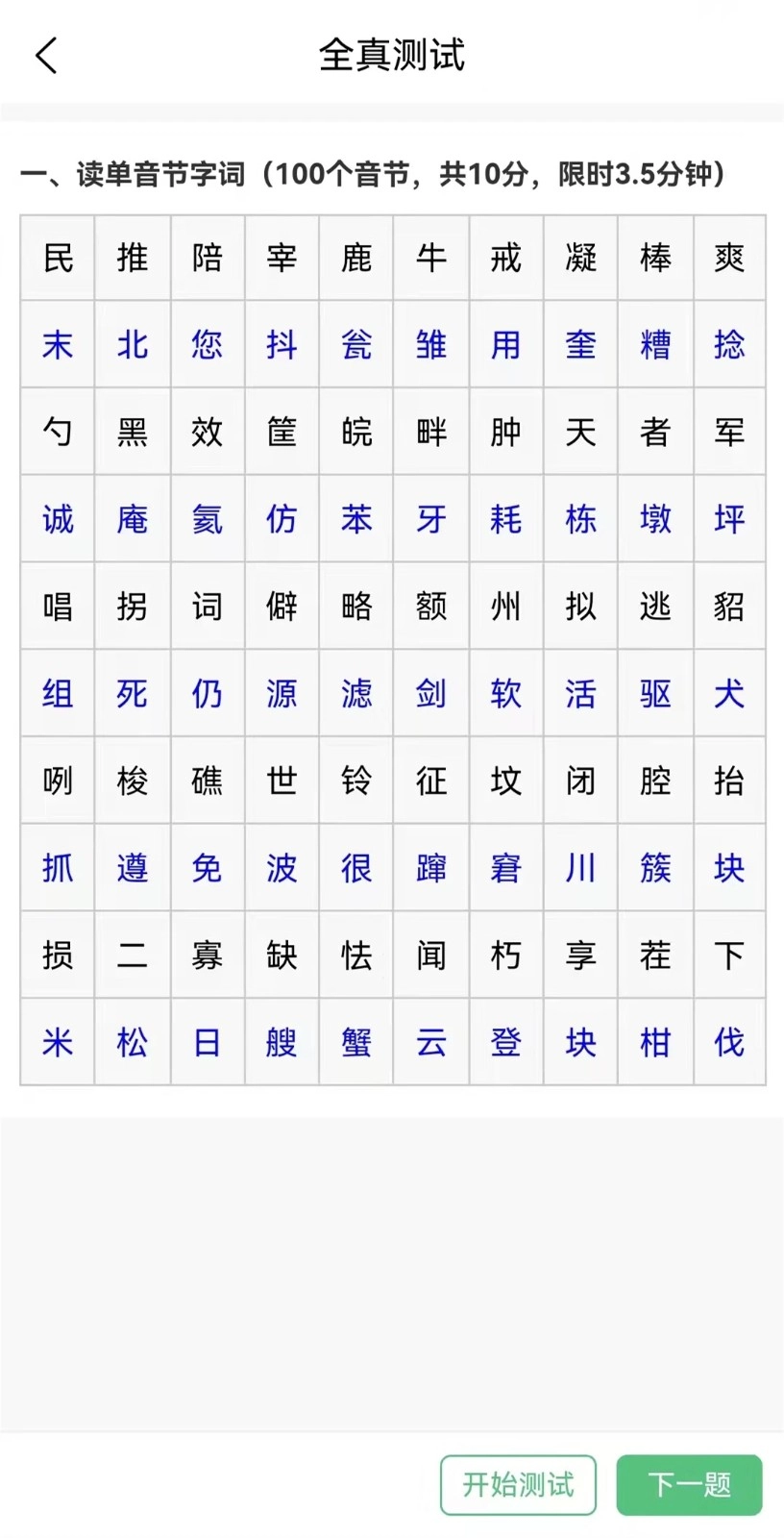Click the character 唱

(57, 607)
